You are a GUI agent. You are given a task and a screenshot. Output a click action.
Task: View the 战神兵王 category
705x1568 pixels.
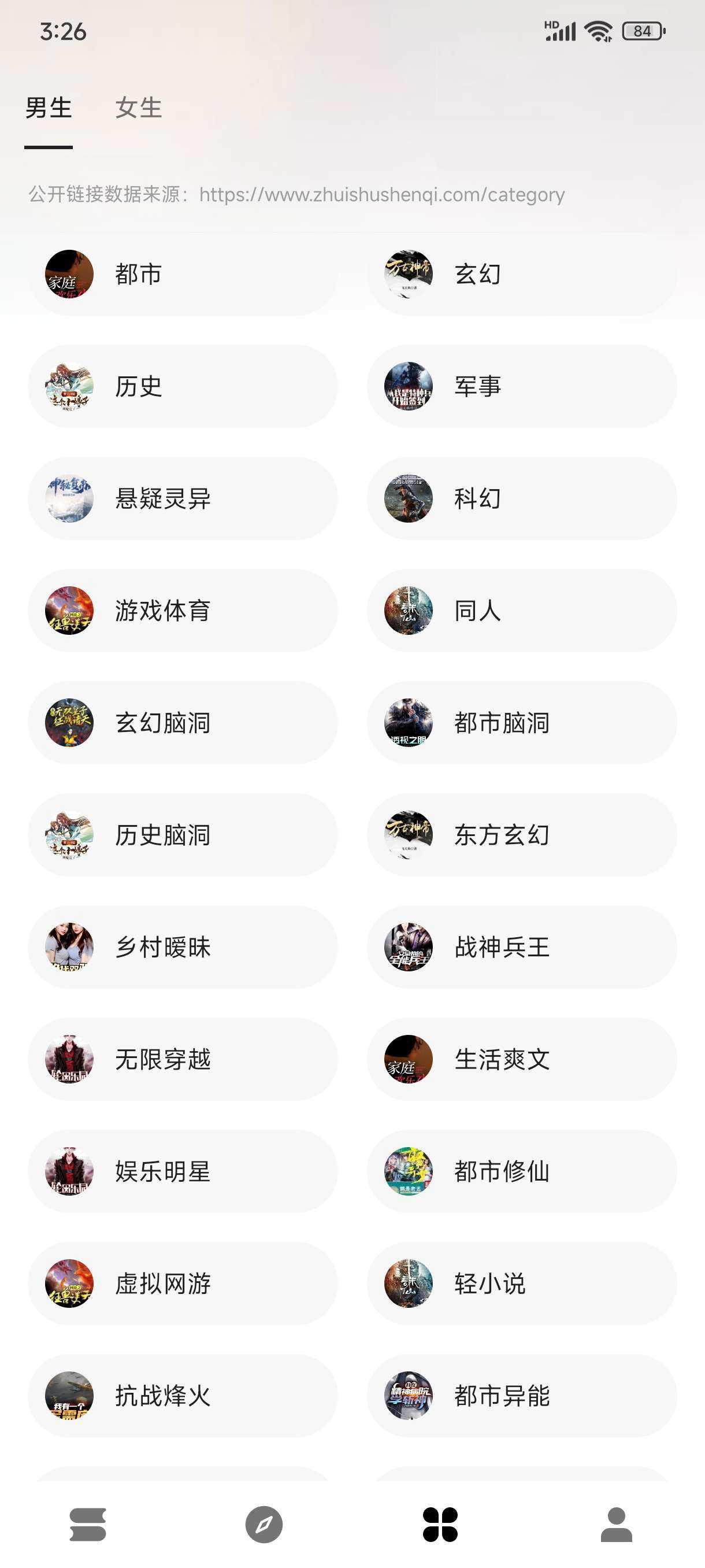[521, 947]
